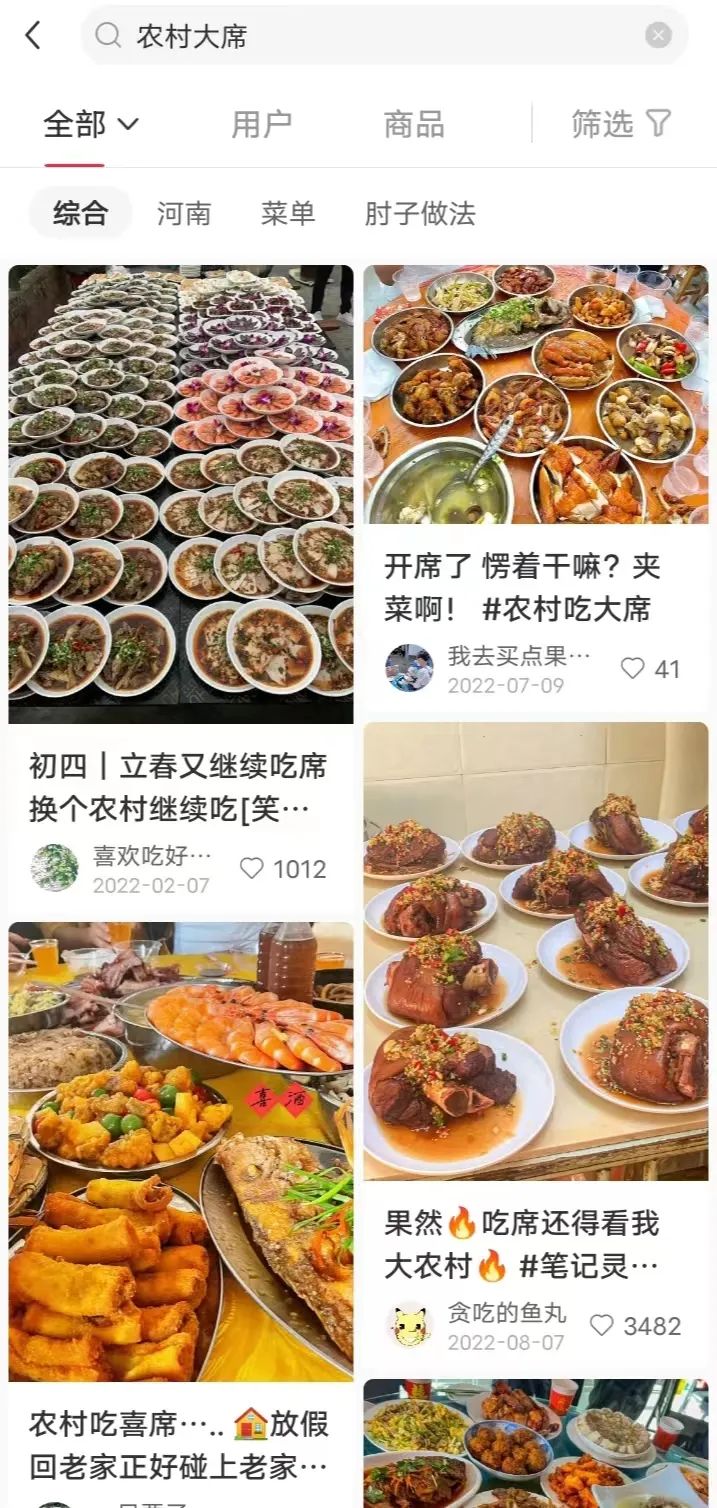
Task: Switch to the 商品 tab
Action: click(x=413, y=124)
